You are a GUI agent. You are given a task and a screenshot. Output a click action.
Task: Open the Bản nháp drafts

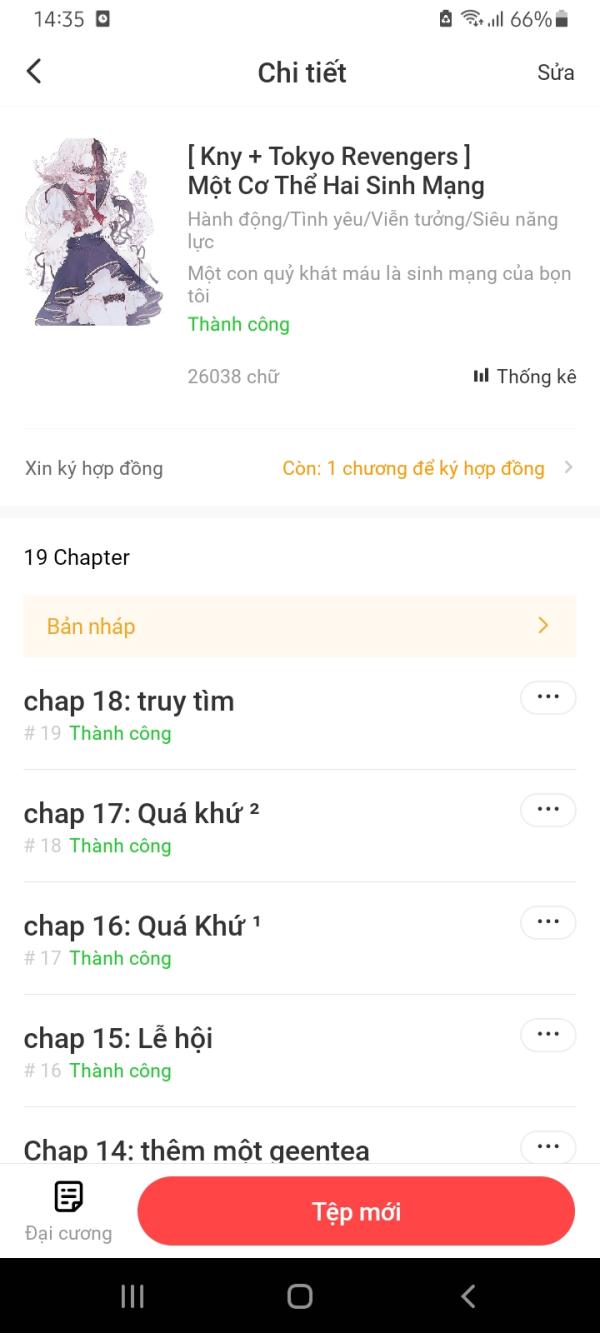[300, 626]
